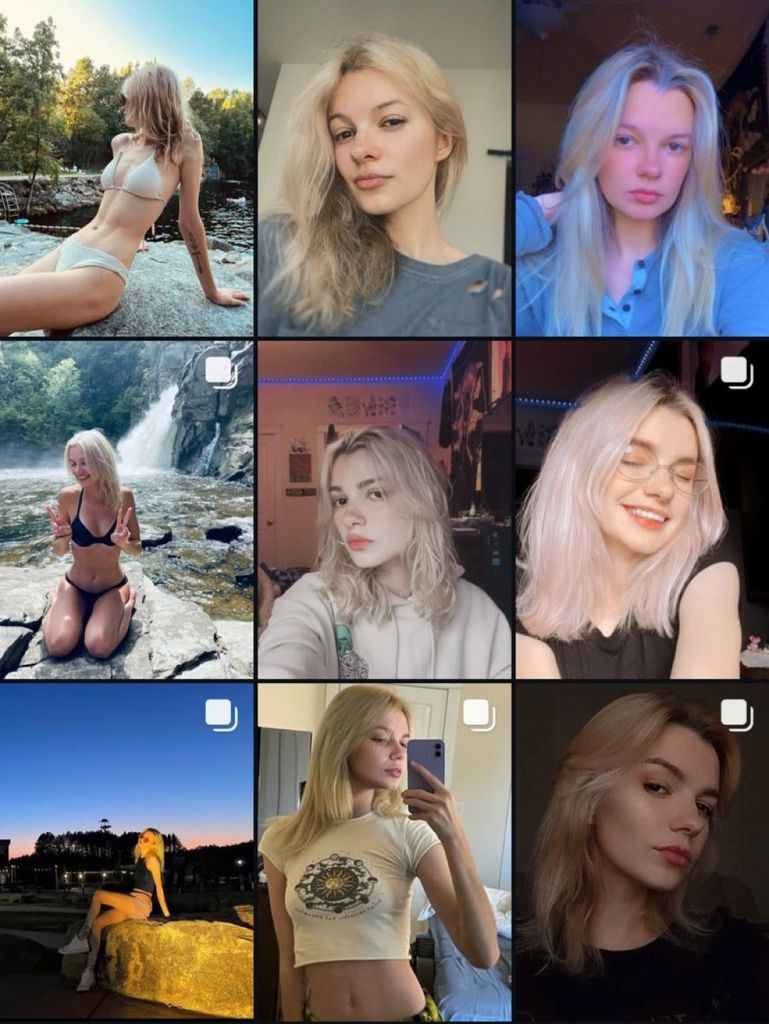Image resolution: width=769 pixels, height=1024 pixels.
Task: Open the mirror selfie with the purple phone
Action: coord(384,852)
